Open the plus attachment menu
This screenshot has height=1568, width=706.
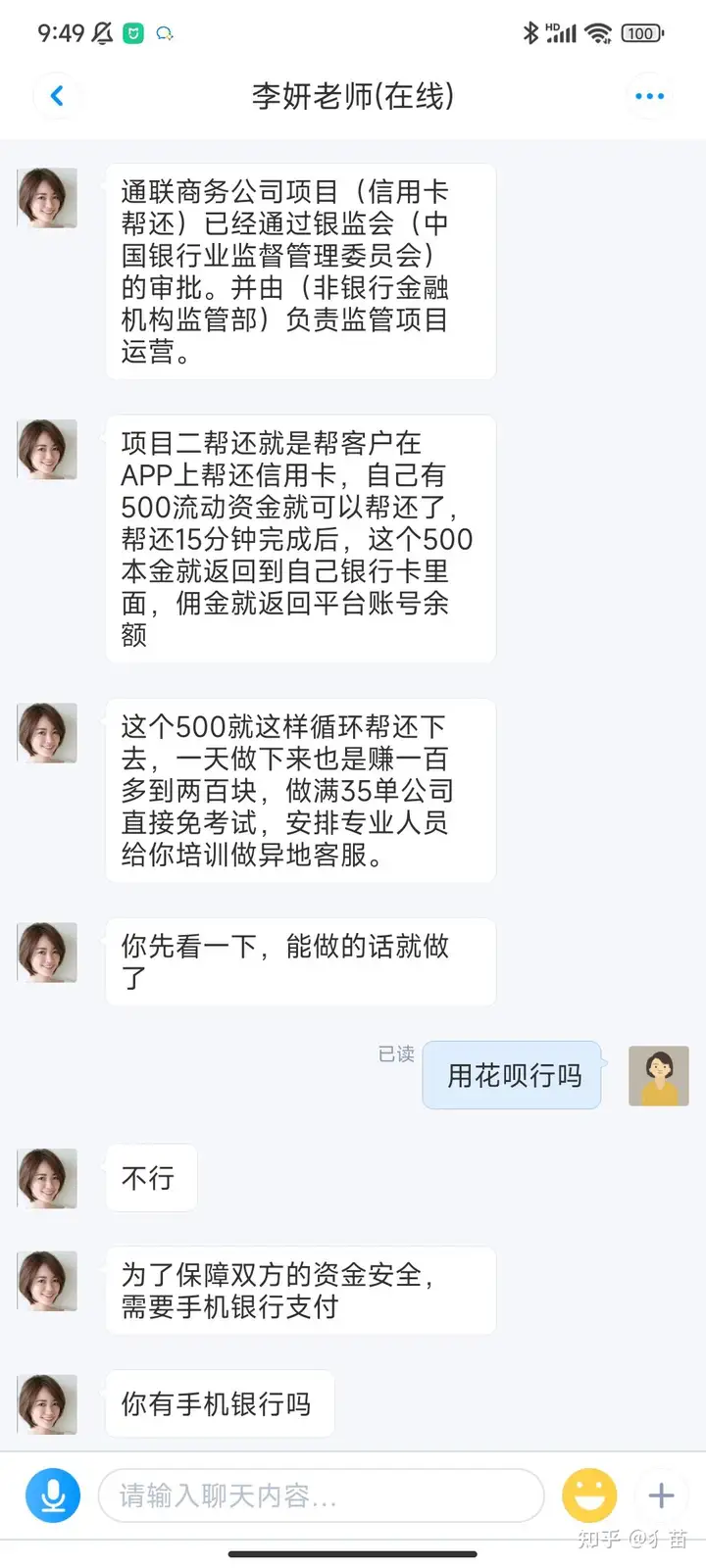(x=661, y=1495)
